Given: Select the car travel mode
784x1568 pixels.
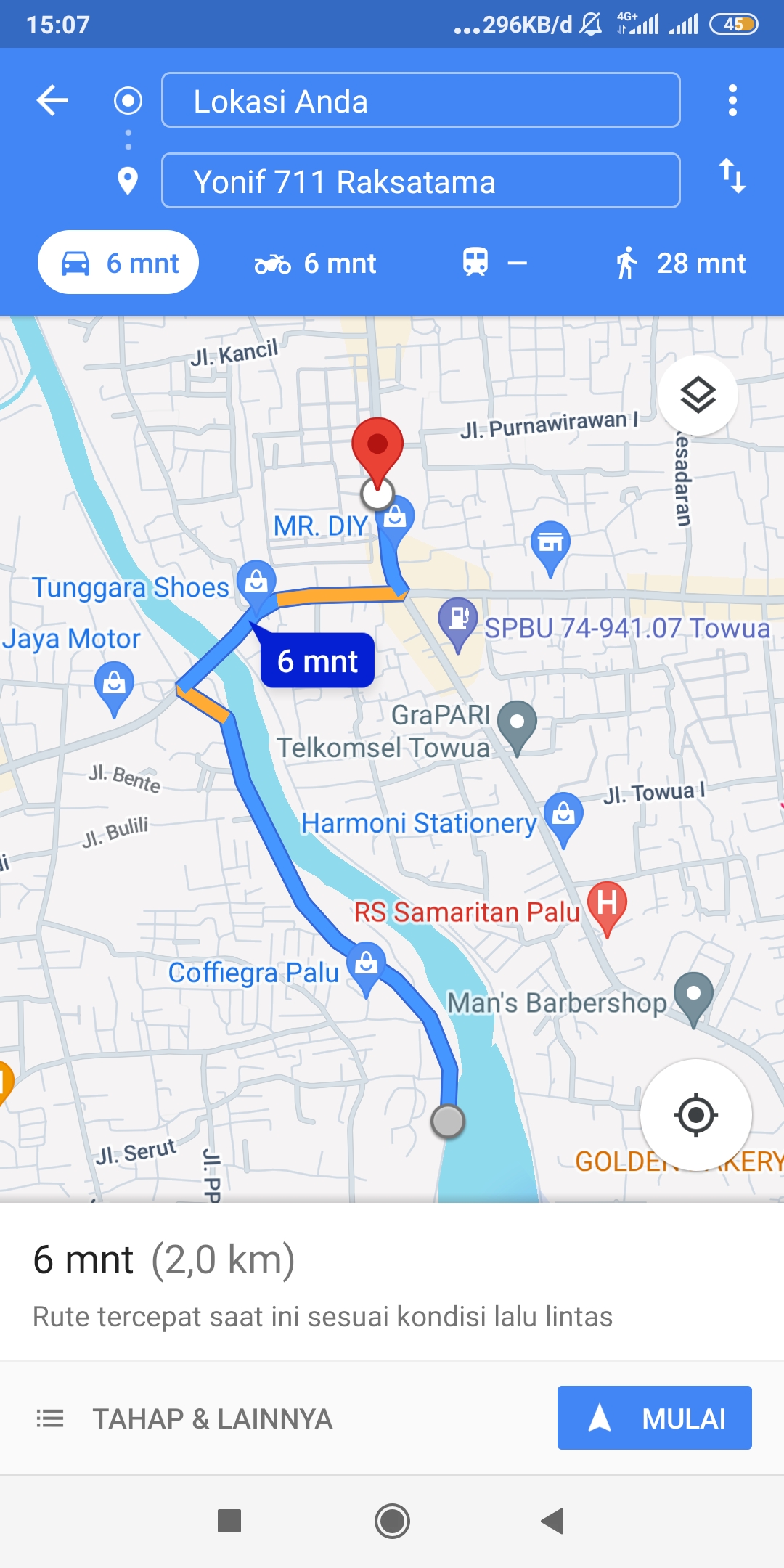Looking at the screenshot, I should pyautogui.click(x=118, y=263).
